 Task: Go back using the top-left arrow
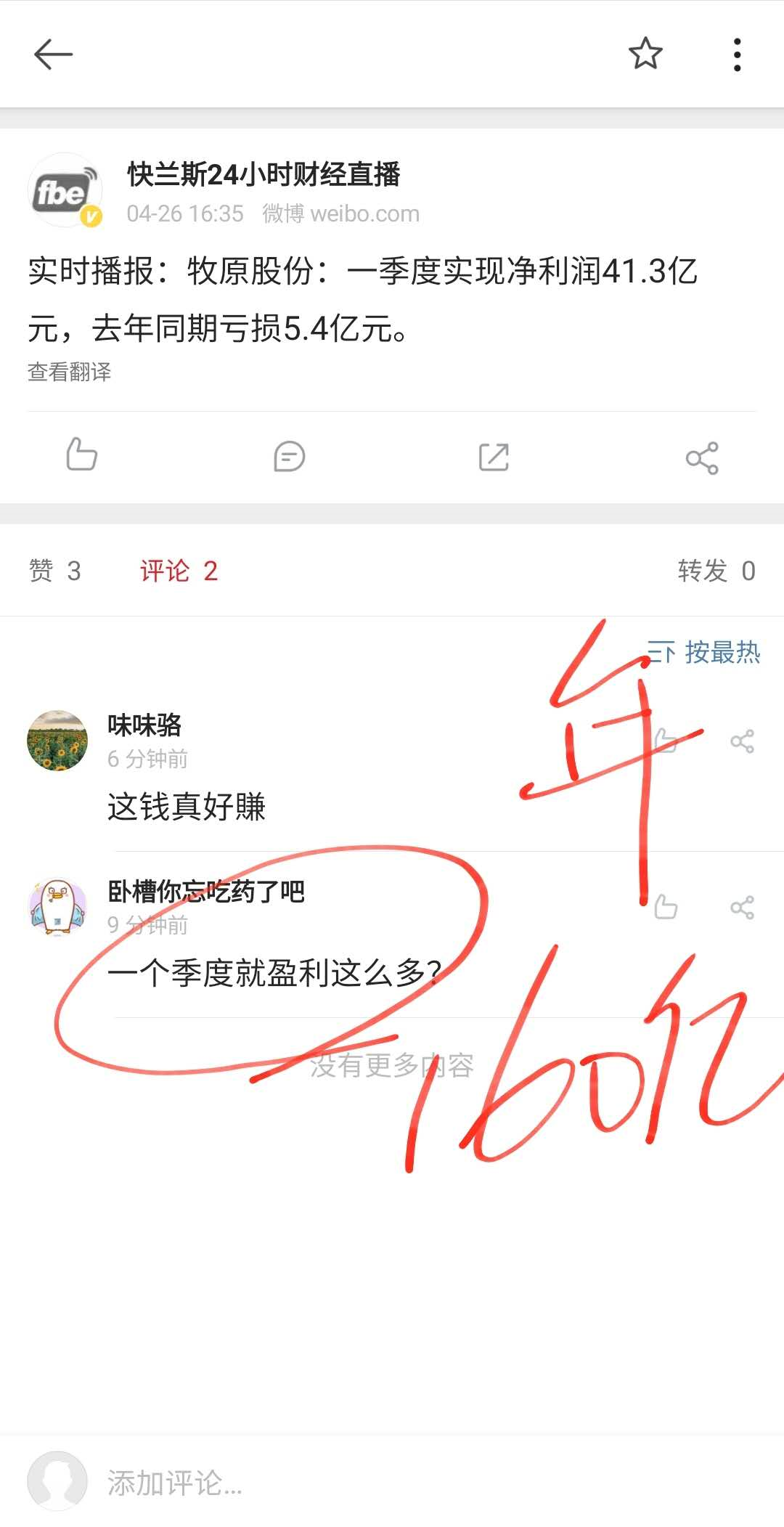tap(53, 54)
